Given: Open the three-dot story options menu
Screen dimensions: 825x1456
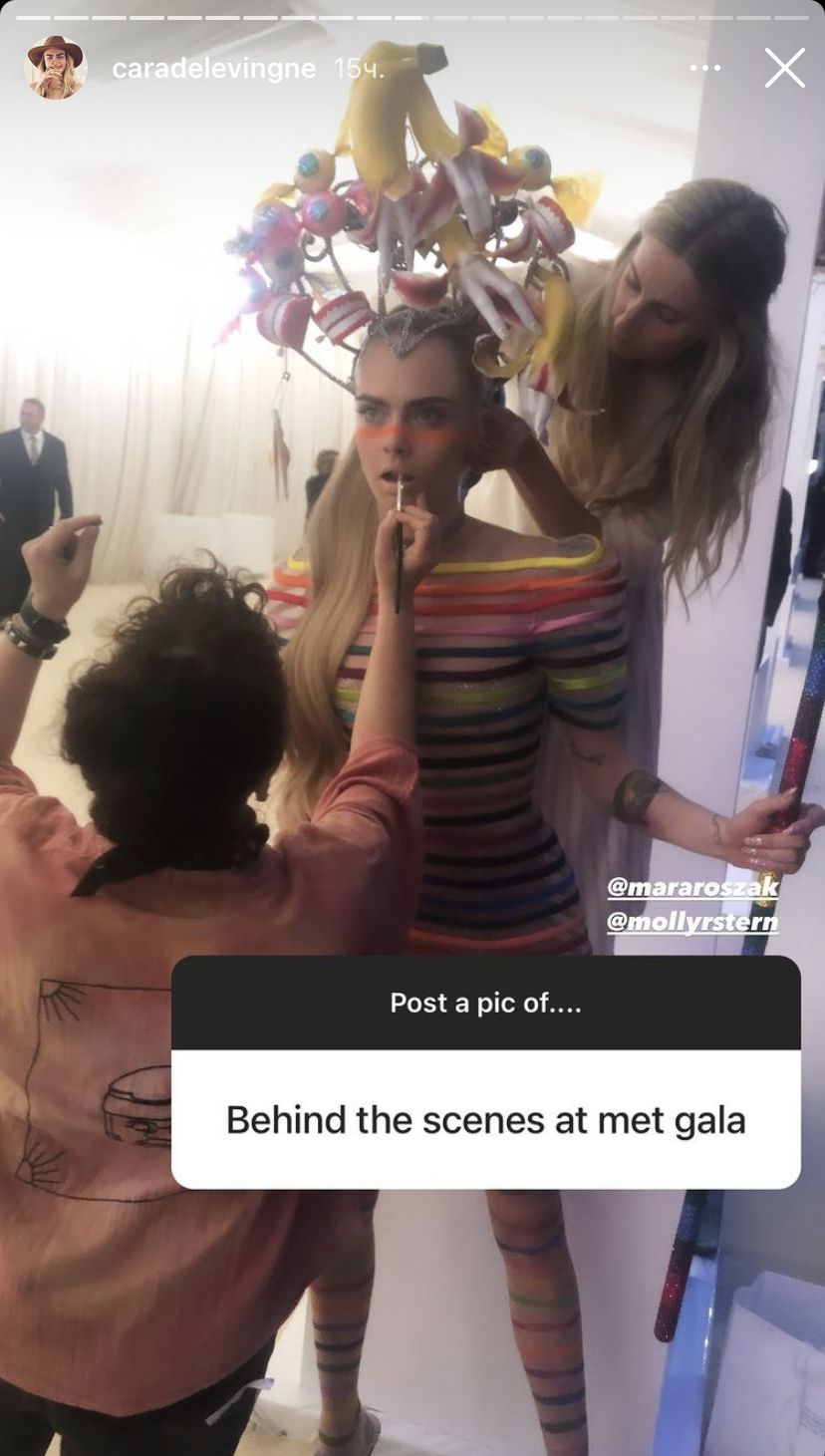Looking at the screenshot, I should 704,69.
